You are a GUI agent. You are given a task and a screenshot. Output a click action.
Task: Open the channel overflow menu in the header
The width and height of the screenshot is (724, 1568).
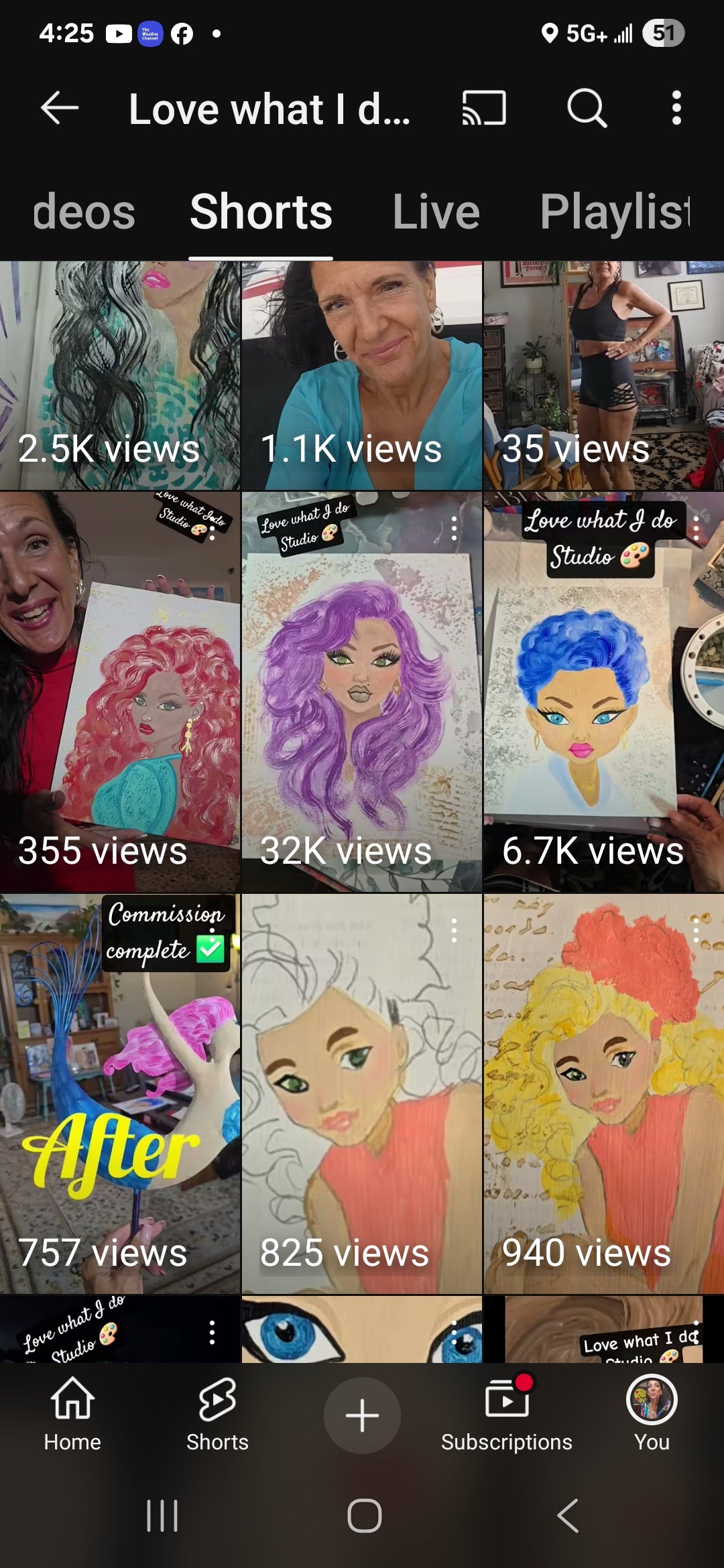pyautogui.click(x=676, y=108)
